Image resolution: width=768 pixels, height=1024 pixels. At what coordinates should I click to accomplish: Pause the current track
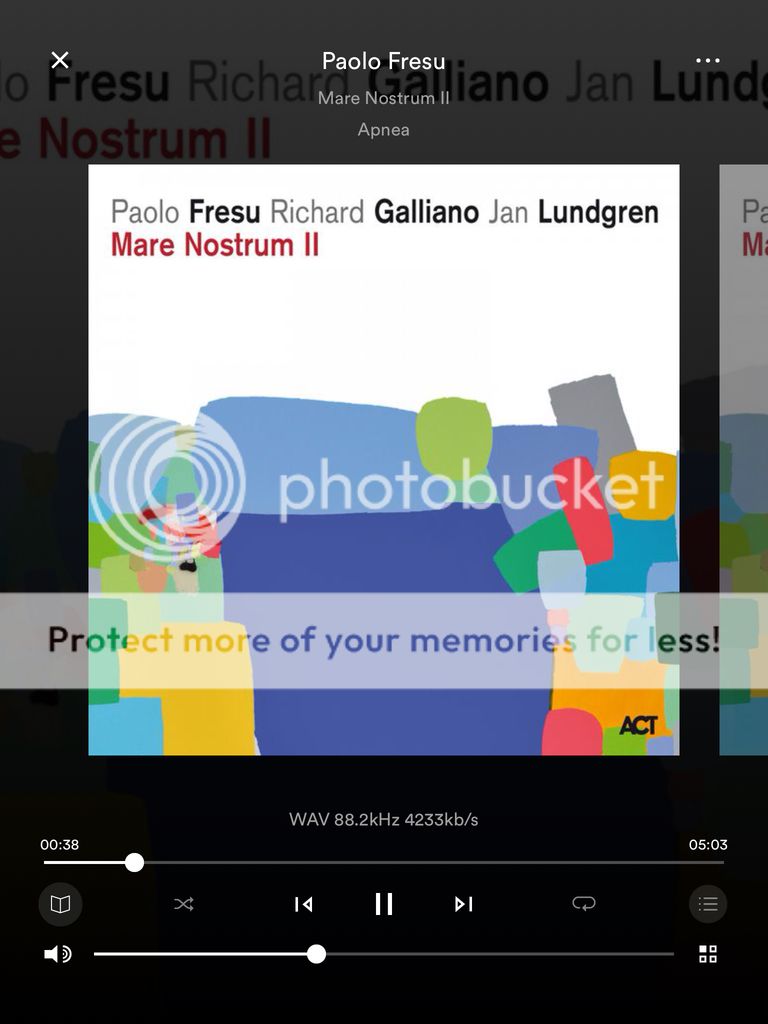coord(384,904)
